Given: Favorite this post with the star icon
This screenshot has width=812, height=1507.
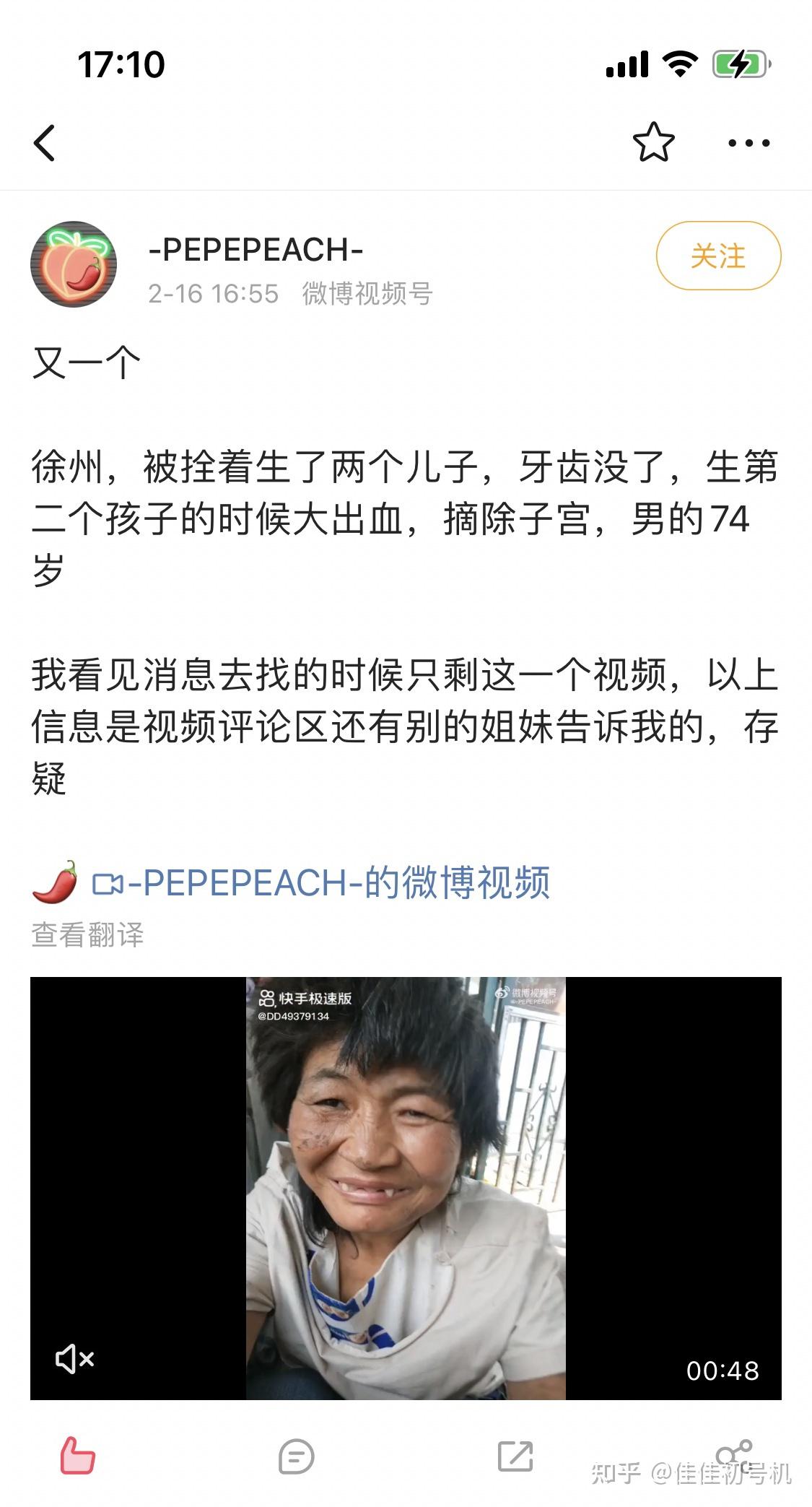Looking at the screenshot, I should coord(653,142).
